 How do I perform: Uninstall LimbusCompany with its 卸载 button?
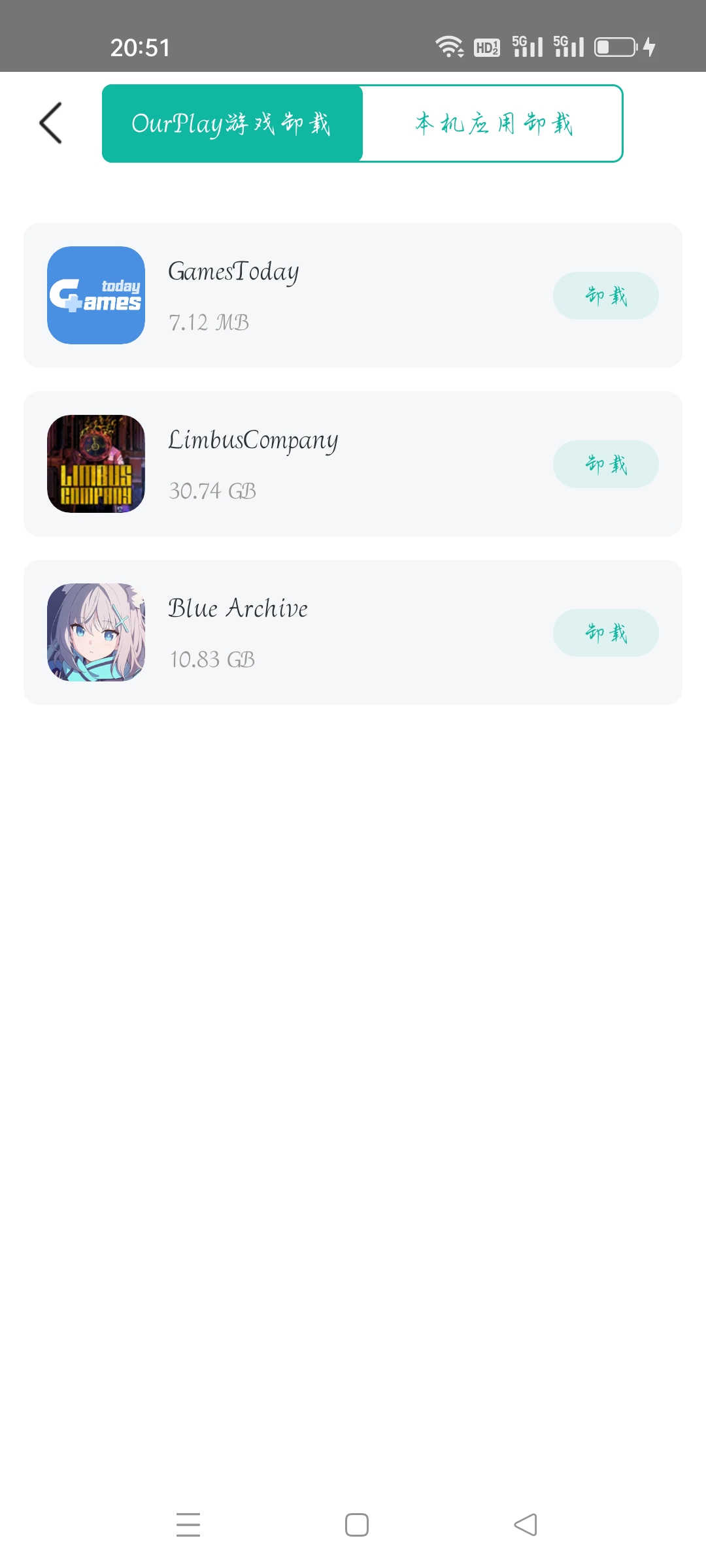(605, 465)
